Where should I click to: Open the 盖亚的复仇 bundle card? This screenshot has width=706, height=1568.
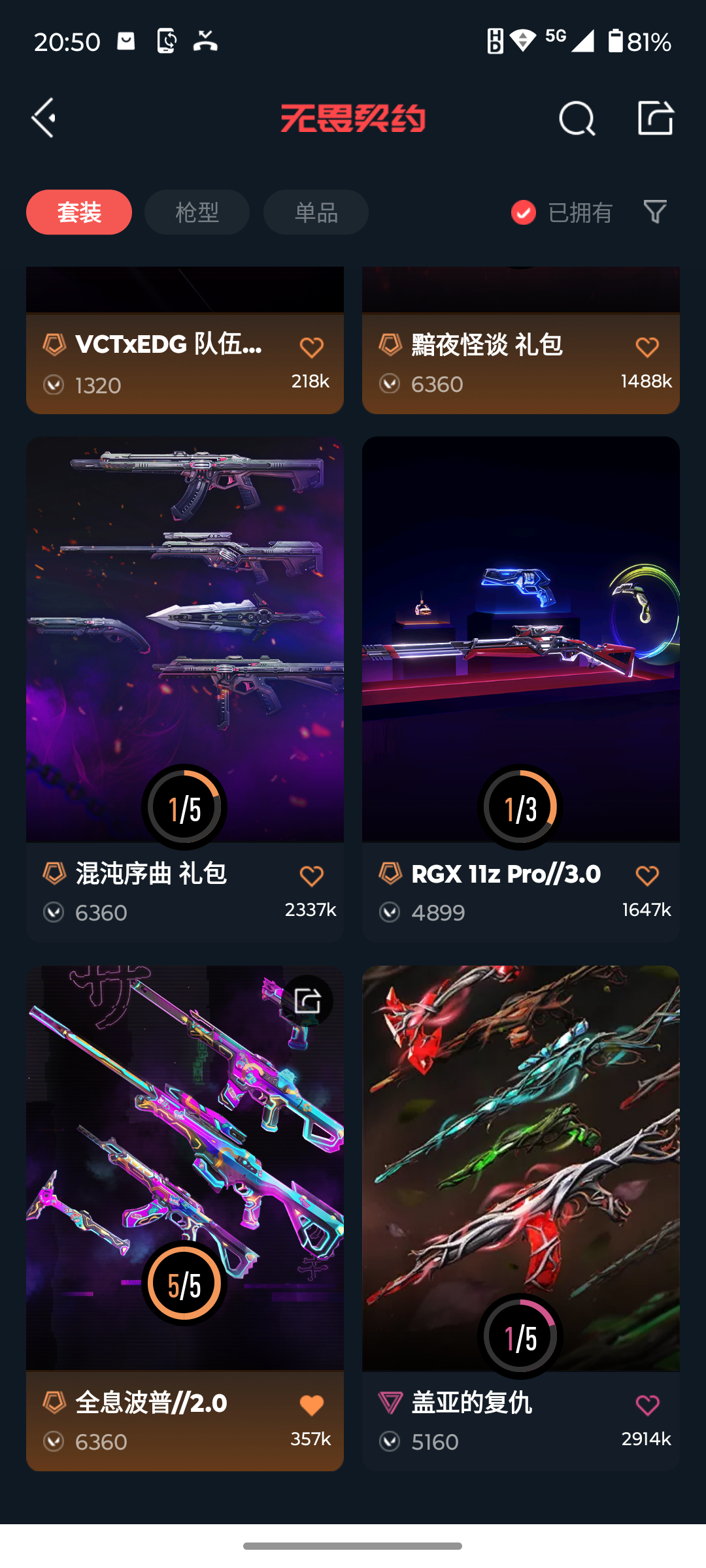coord(521,1218)
